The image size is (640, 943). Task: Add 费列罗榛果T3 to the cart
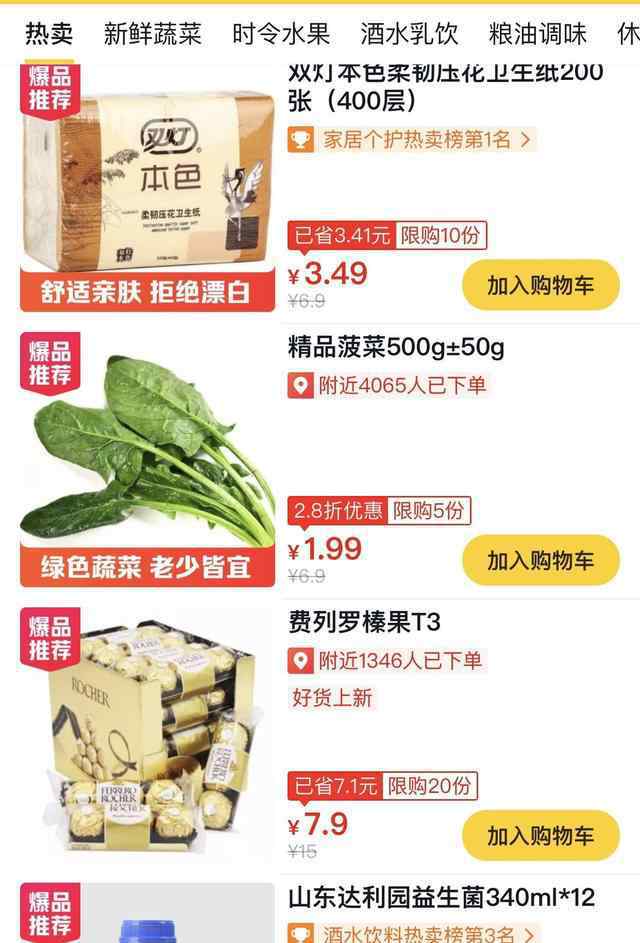click(540, 835)
